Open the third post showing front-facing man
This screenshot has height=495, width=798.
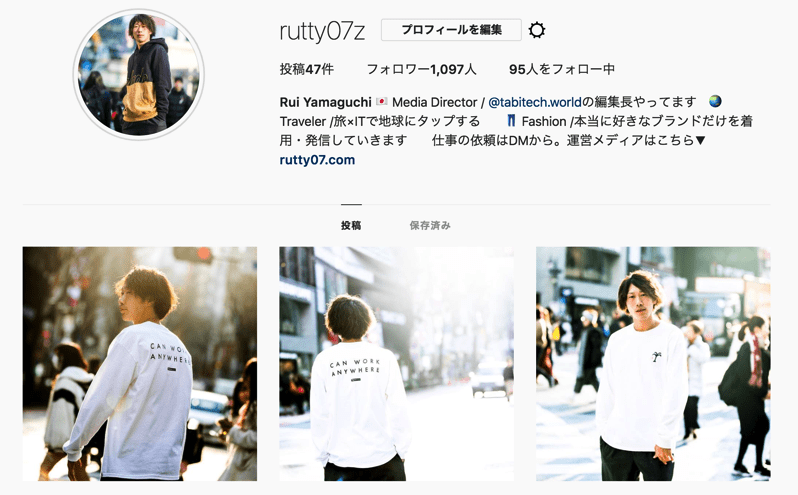653,364
